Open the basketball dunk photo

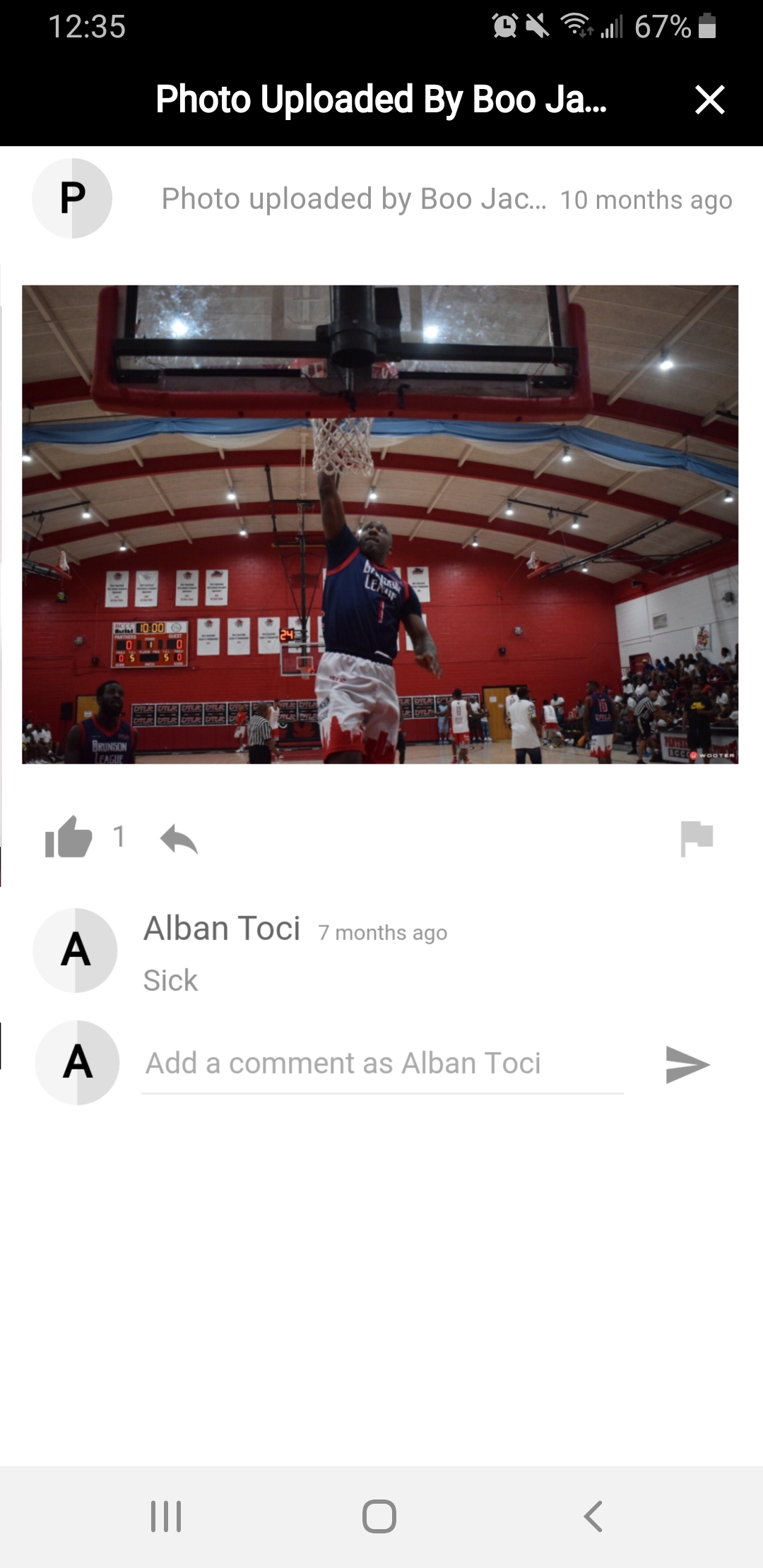(380, 524)
